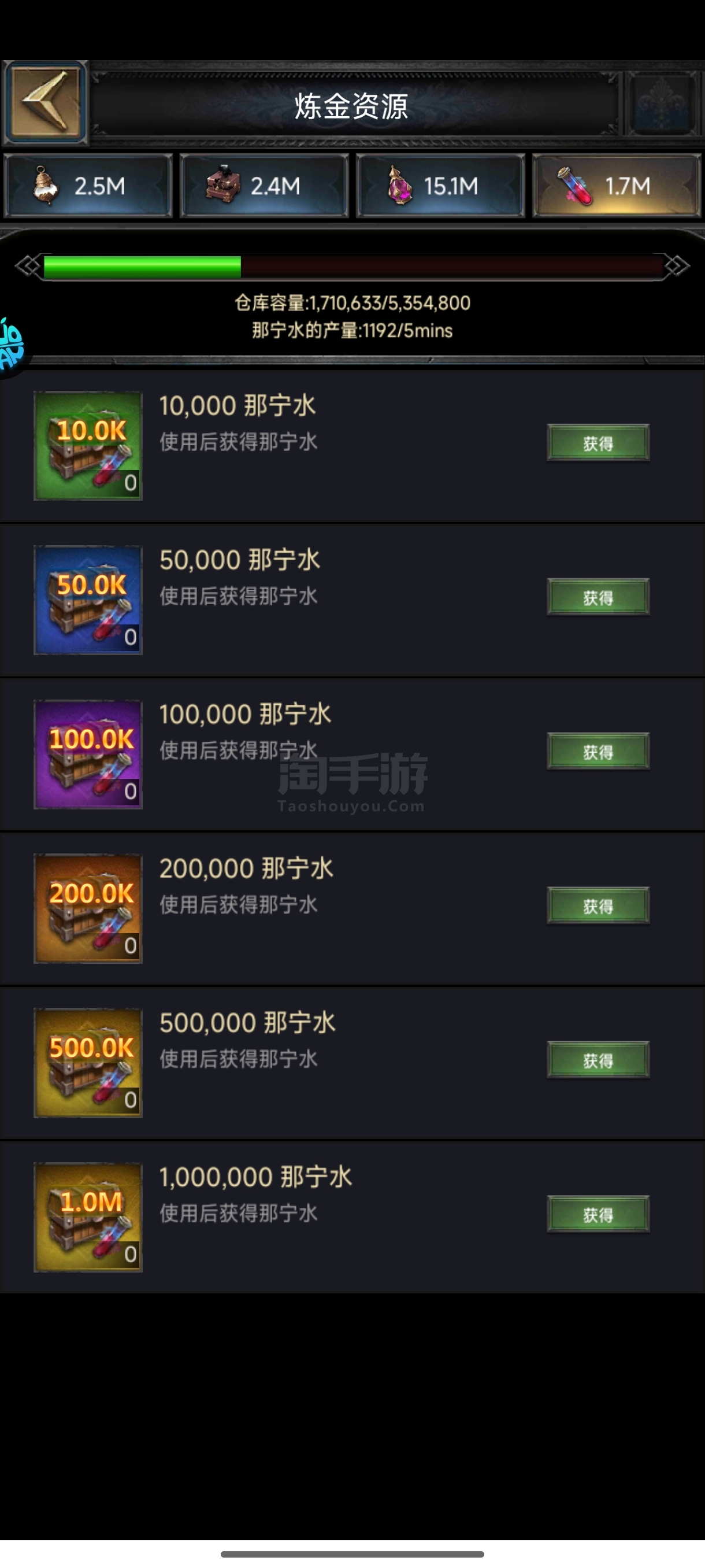Switch to the 2.4M resource tab
The width and height of the screenshot is (705, 1568).
pyautogui.click(x=264, y=186)
